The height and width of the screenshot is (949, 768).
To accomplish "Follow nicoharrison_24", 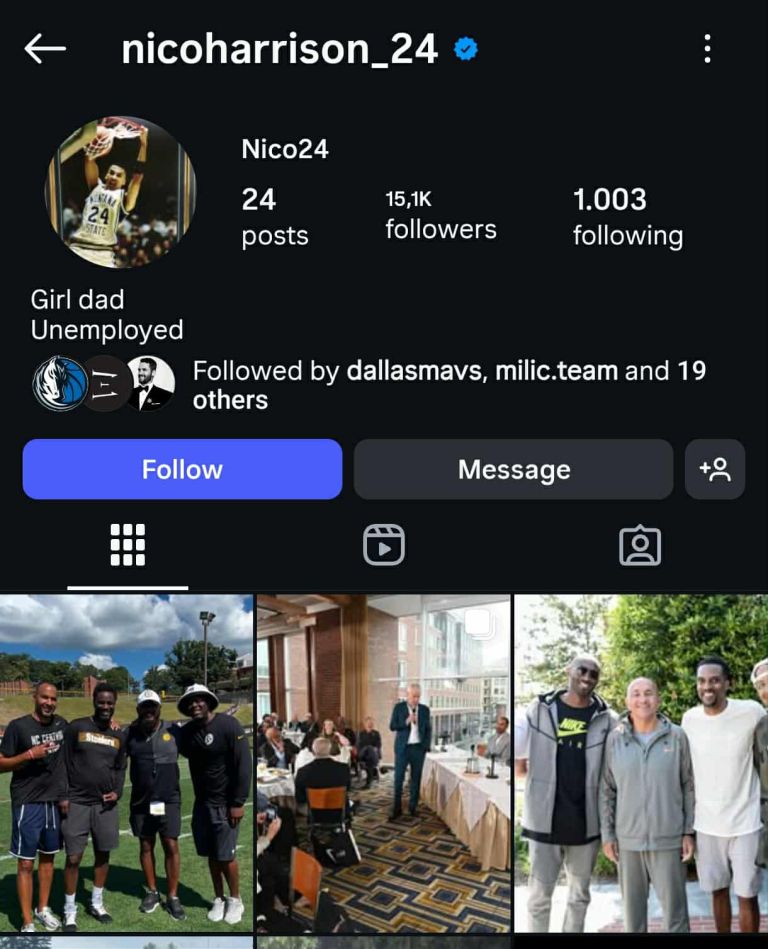I will pos(182,469).
